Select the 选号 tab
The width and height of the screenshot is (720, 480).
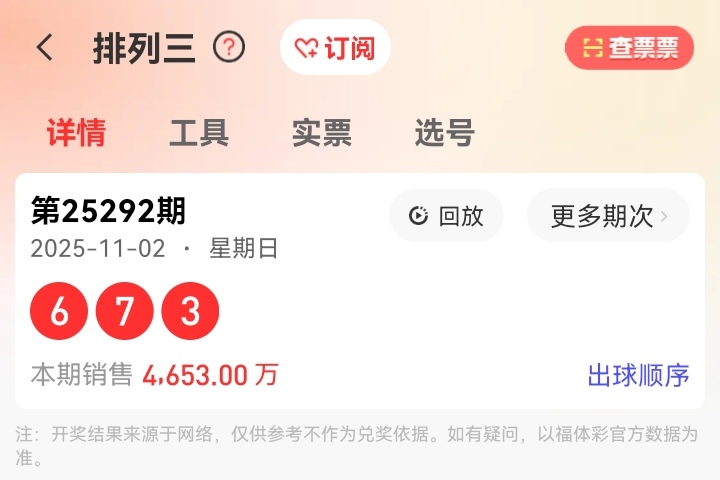click(x=444, y=133)
